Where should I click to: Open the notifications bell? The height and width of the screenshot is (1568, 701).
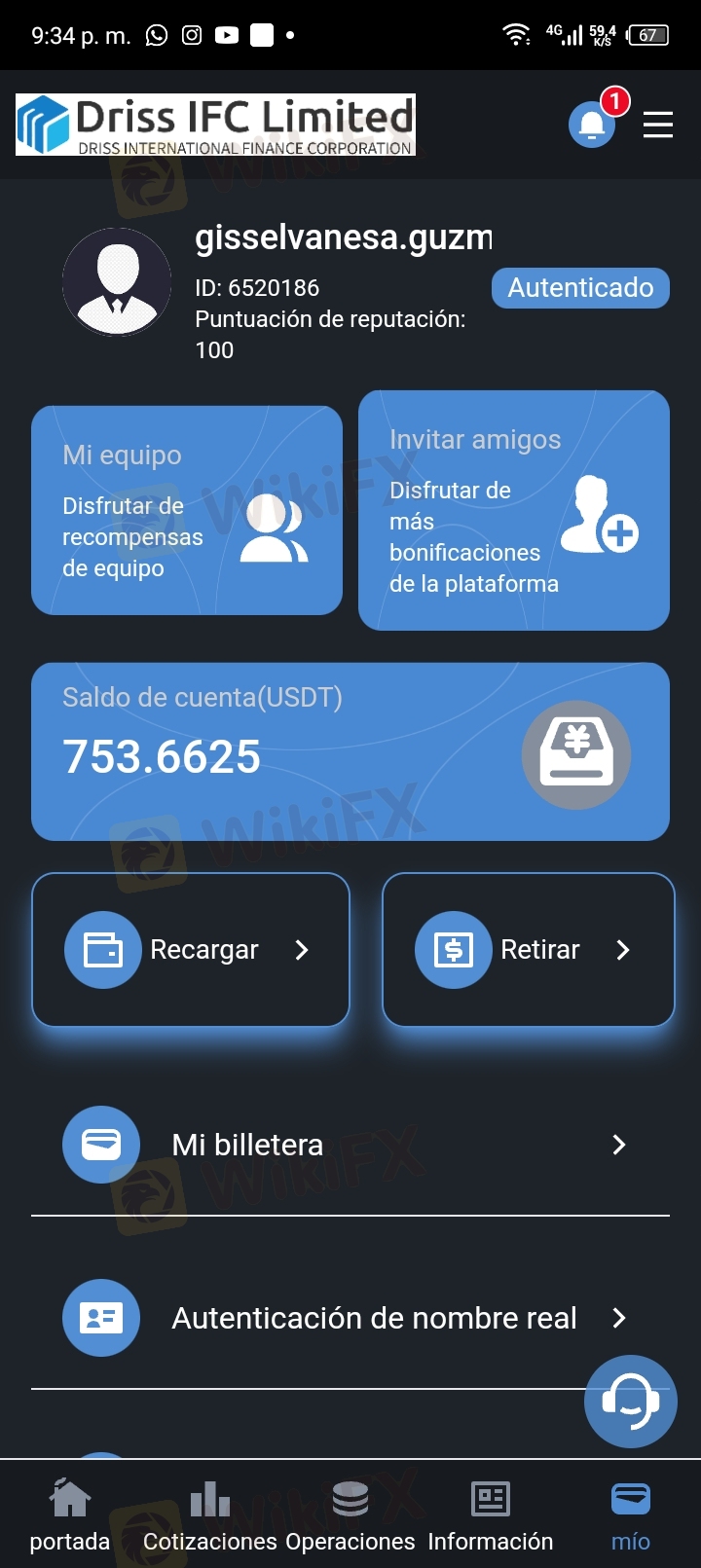coord(592,125)
